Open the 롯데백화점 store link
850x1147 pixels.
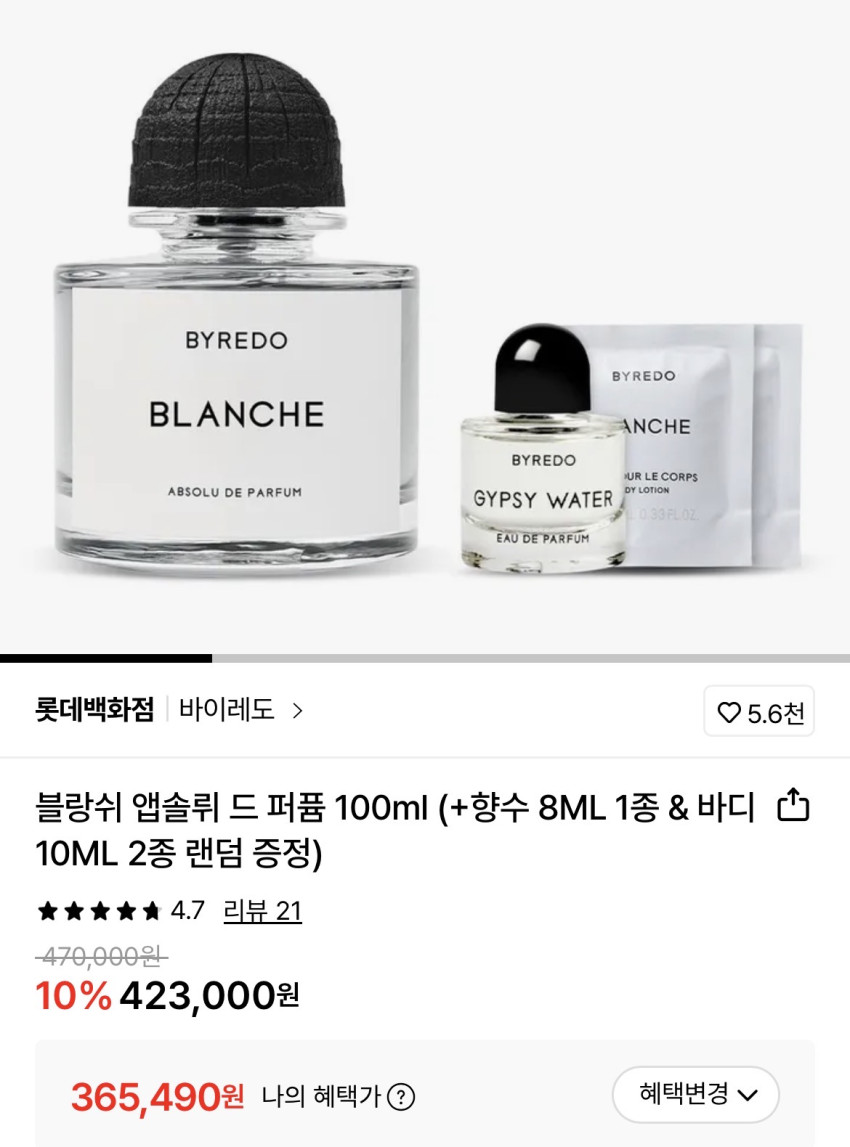click(95, 711)
